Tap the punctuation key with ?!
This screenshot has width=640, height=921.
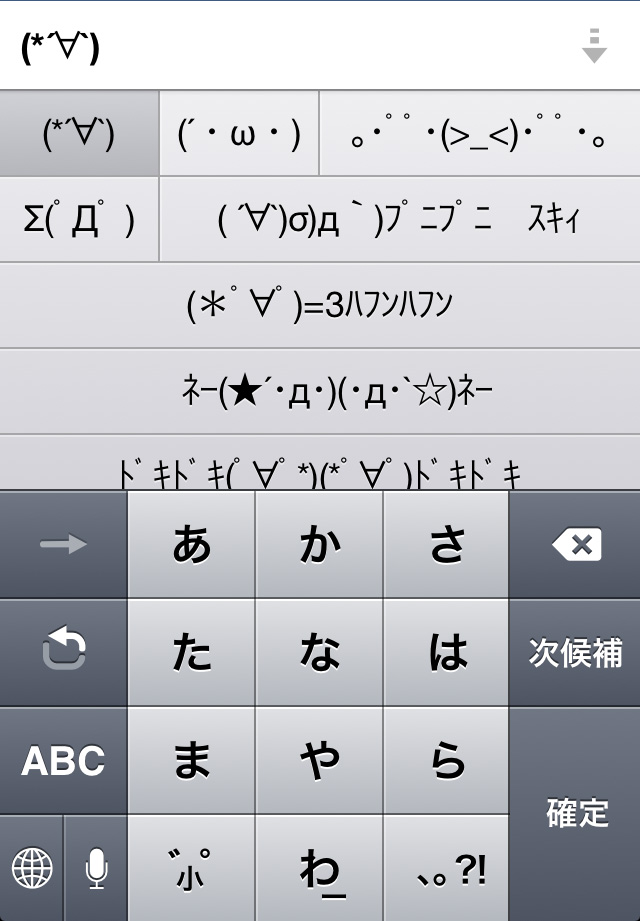coord(447,868)
